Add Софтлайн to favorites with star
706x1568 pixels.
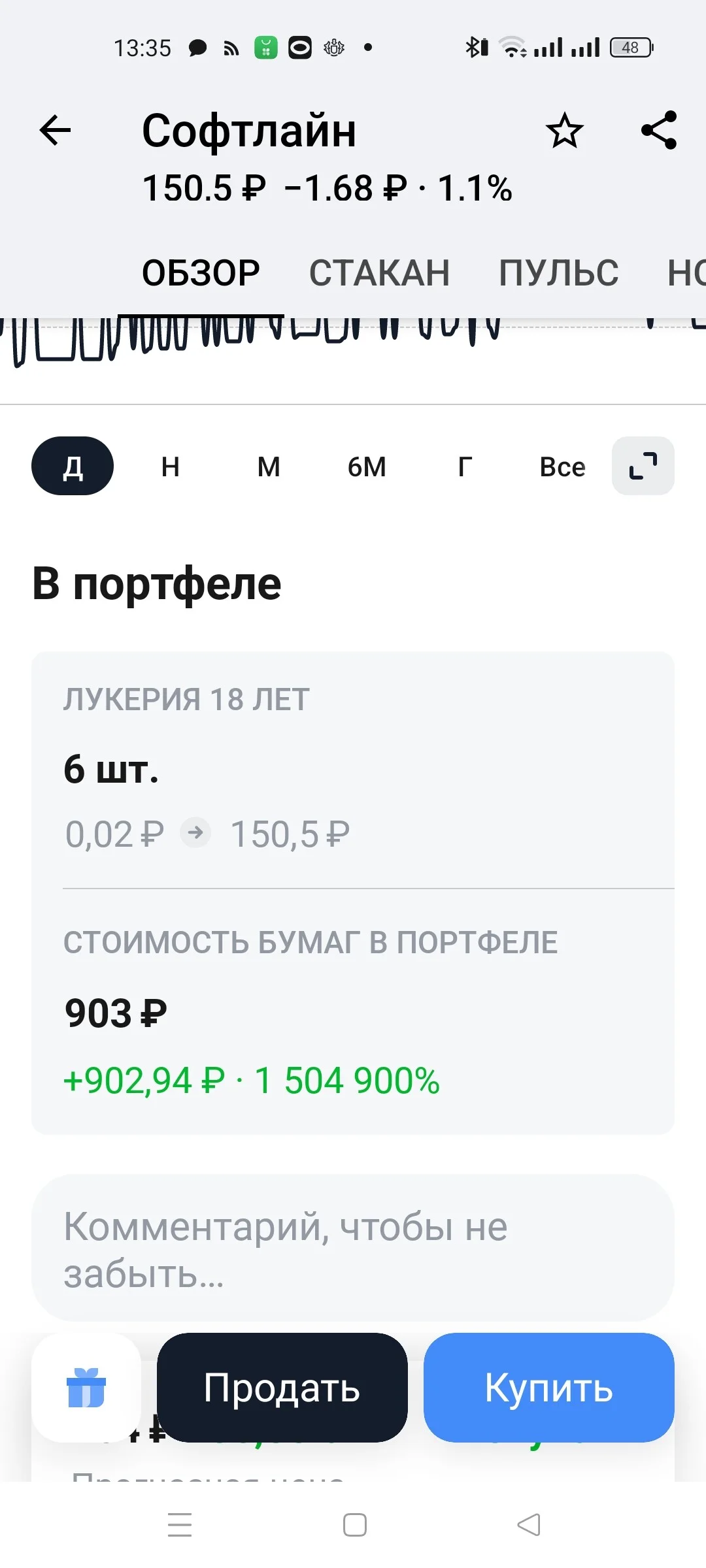pyautogui.click(x=564, y=130)
